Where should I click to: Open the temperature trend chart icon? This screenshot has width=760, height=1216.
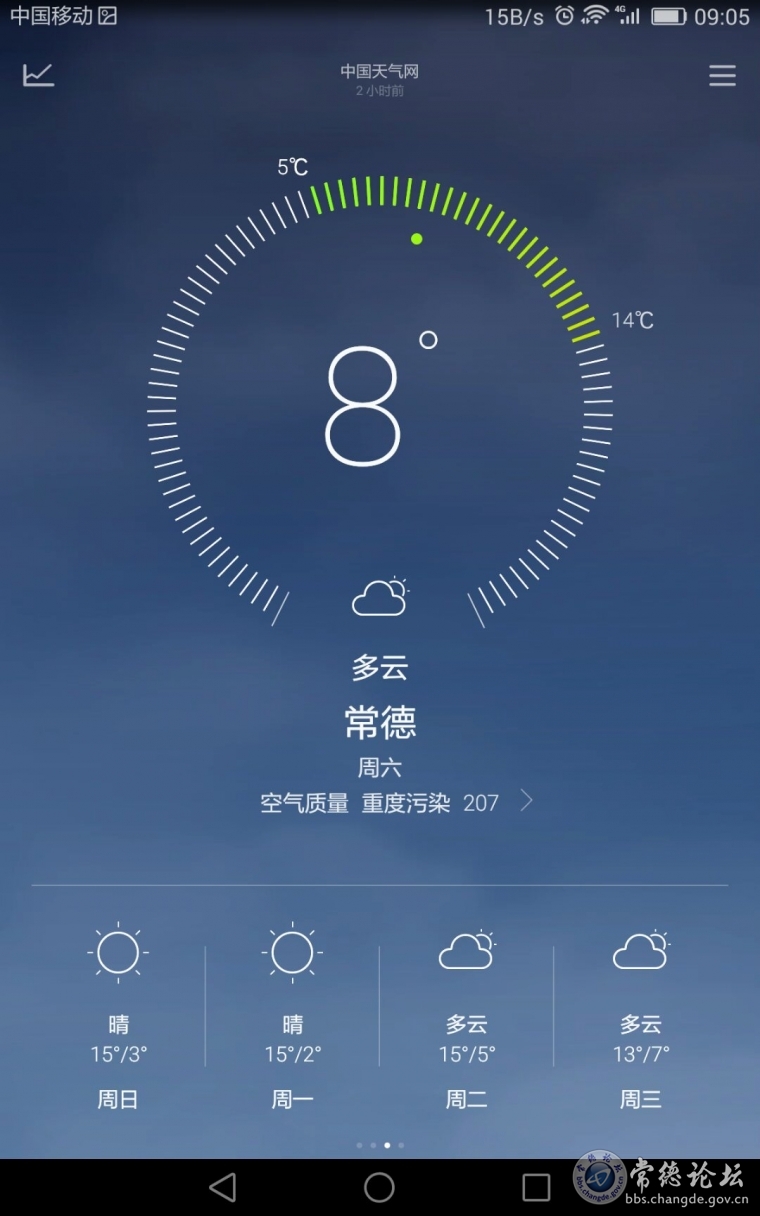click(x=38, y=75)
